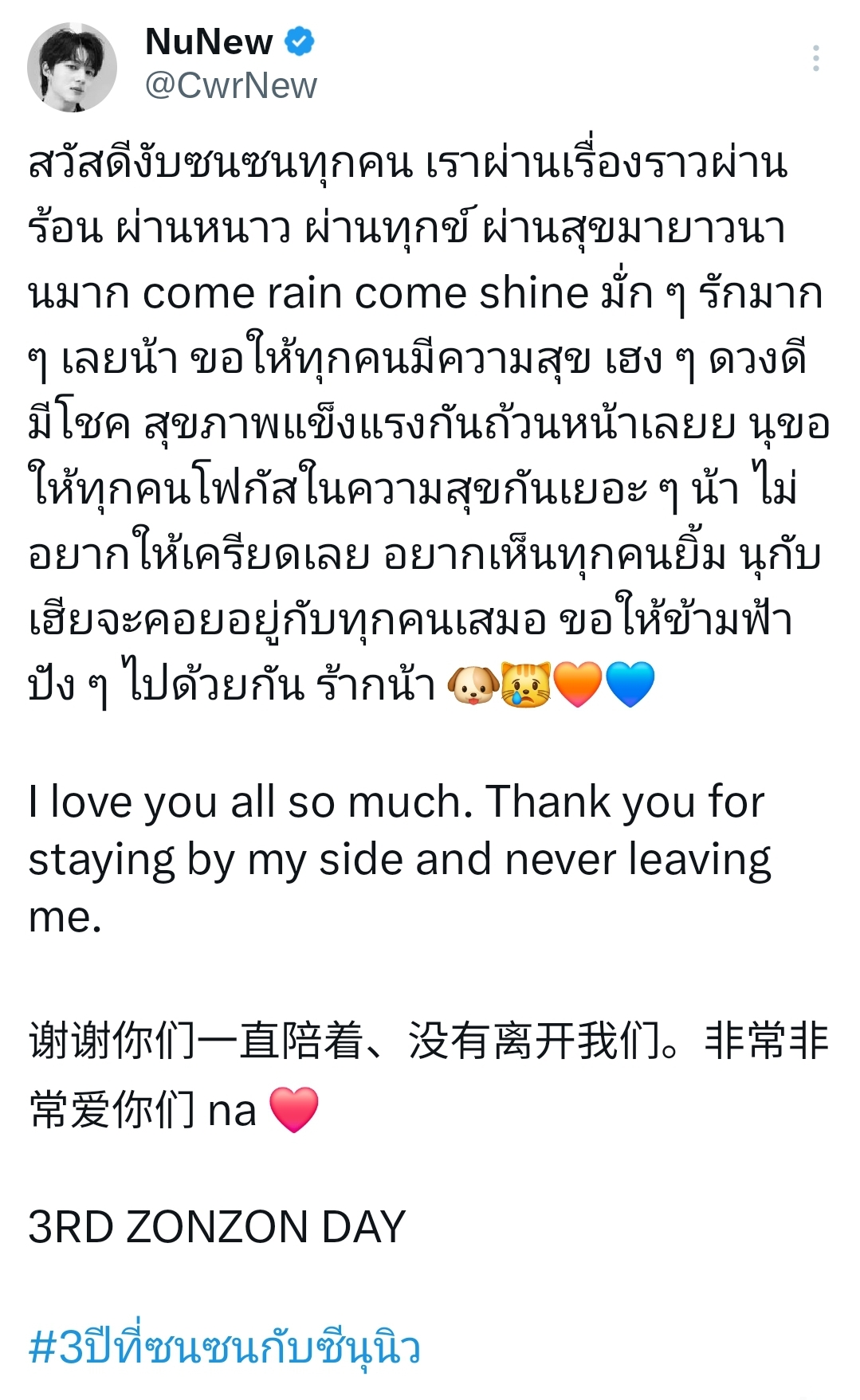860x1400 pixels.
Task: Open NuNew's profile picture
Action: click(x=72, y=67)
